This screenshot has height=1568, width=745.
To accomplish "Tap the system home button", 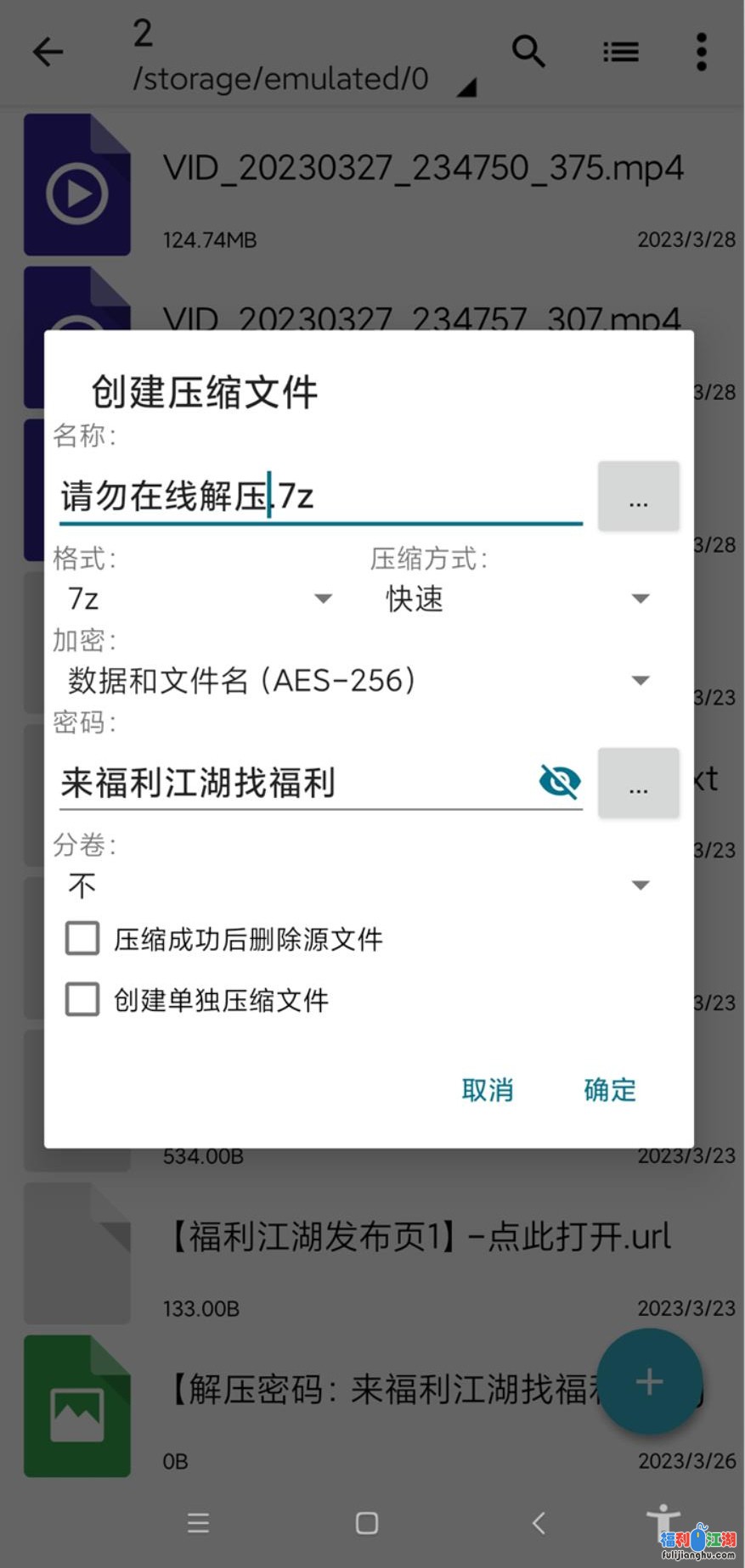I will (367, 1522).
